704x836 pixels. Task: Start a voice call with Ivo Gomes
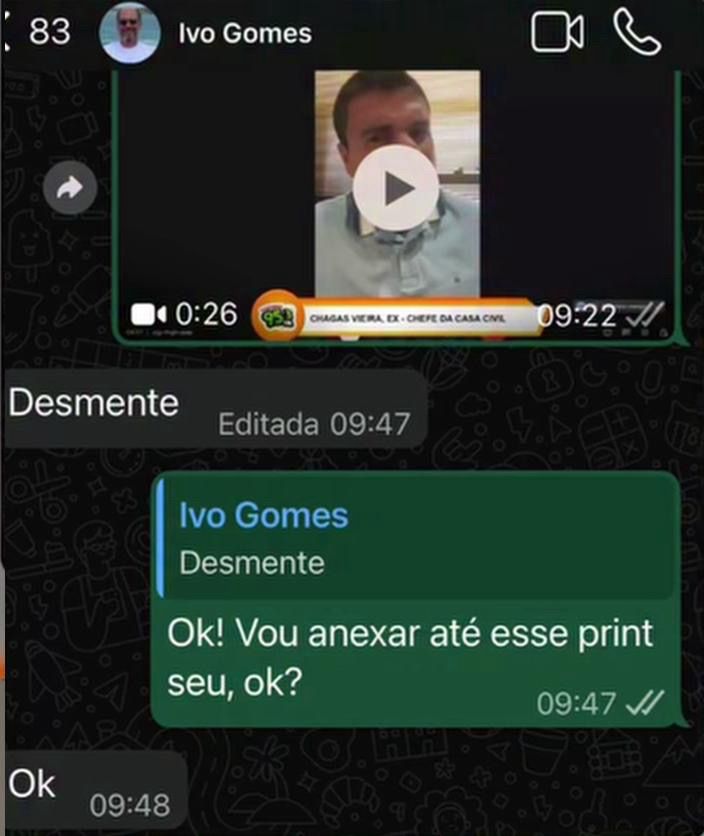(x=636, y=33)
